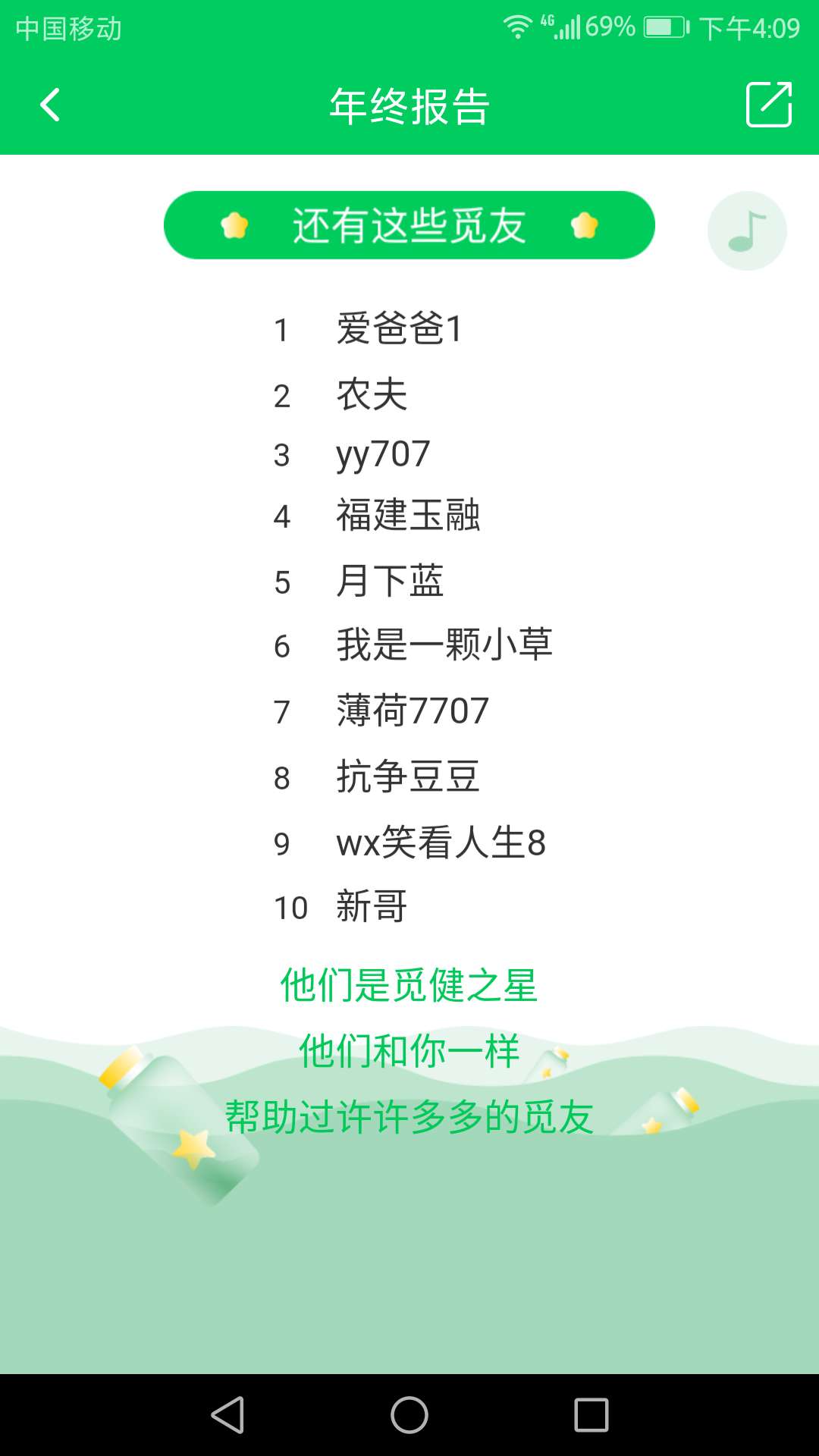Toggle the background music note
819x1456 pixels.
click(x=747, y=231)
